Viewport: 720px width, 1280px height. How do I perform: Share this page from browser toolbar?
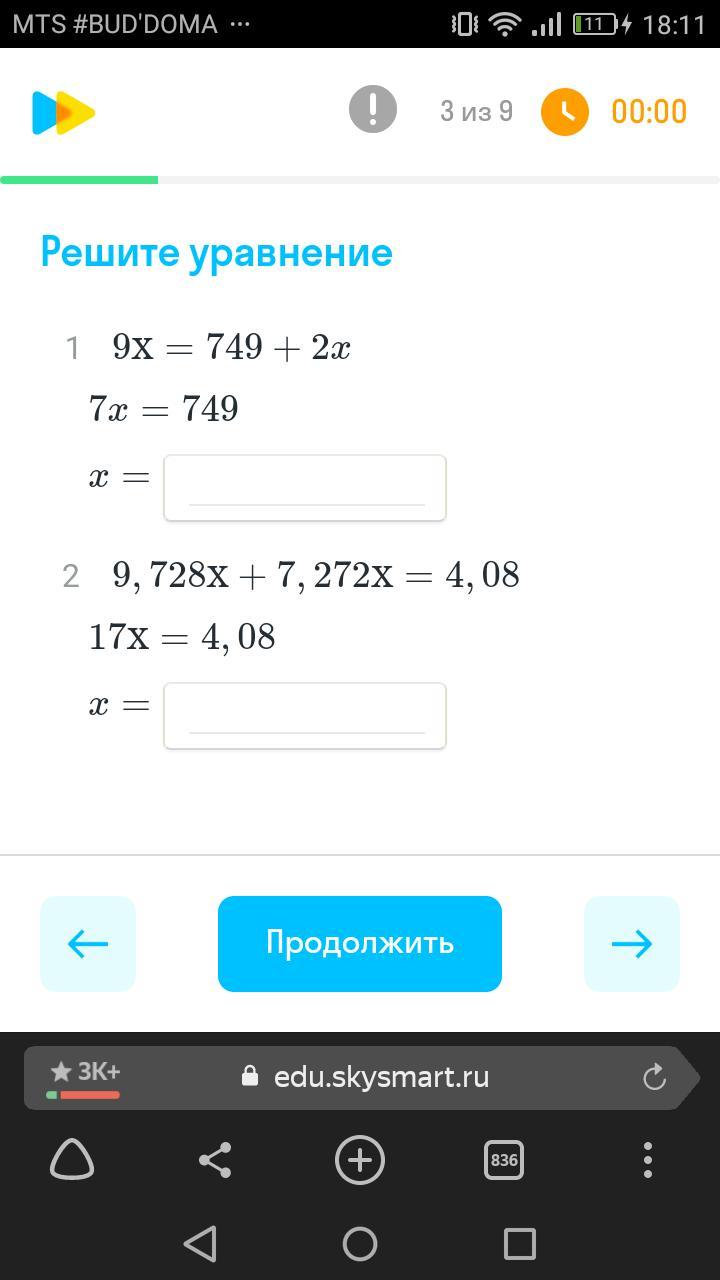(x=215, y=1160)
